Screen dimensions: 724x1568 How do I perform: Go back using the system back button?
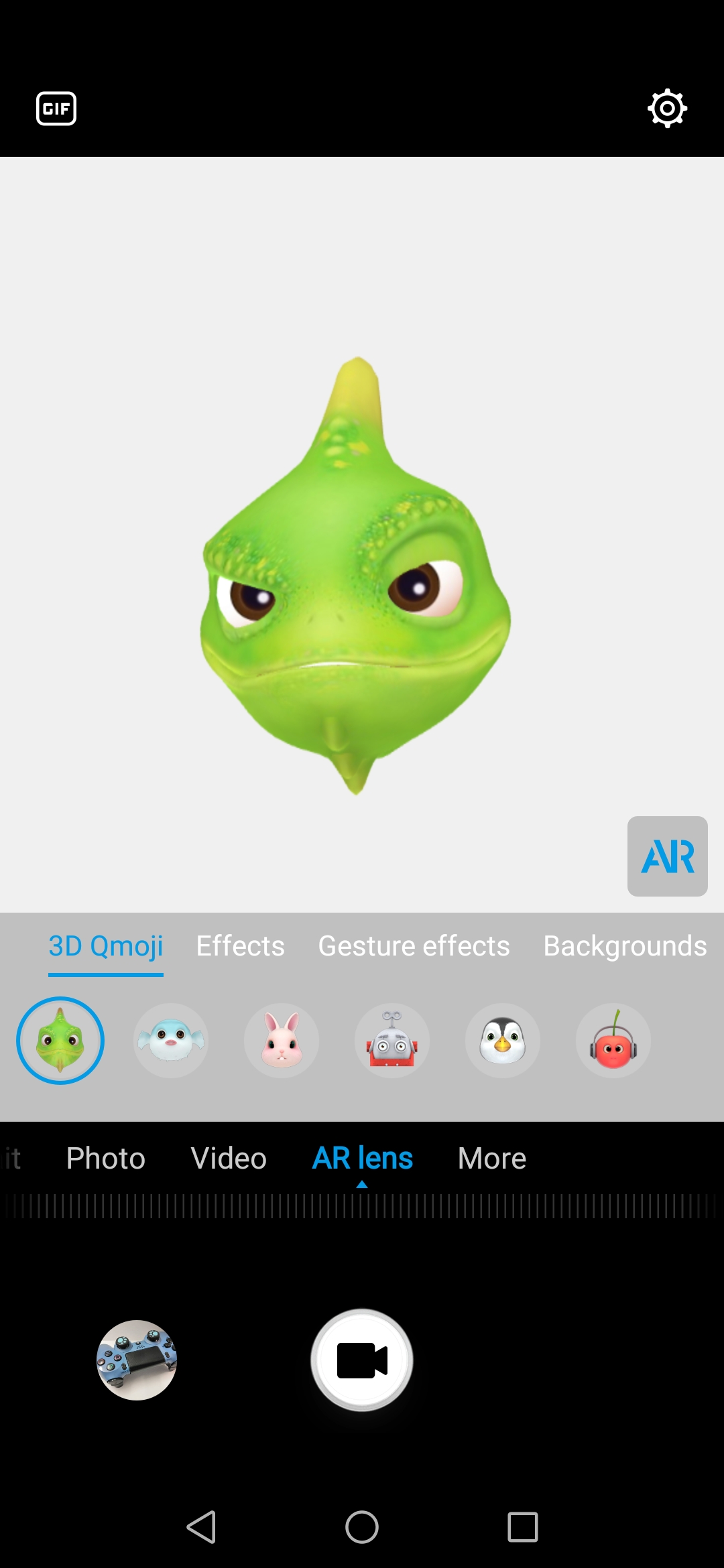click(x=201, y=1527)
